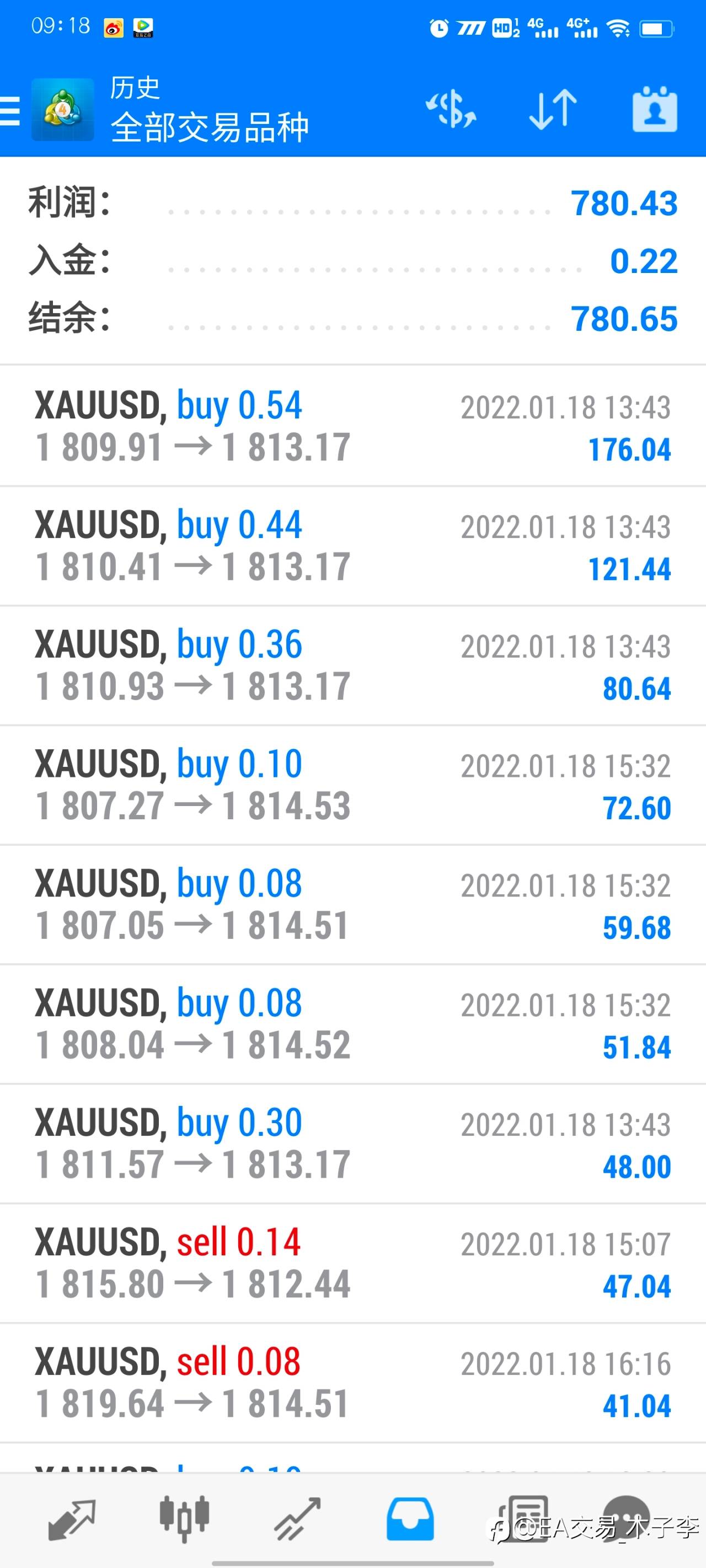Viewport: 706px width, 1568px height.
Task: Switch to the quotes tab with arrows
Action: click(x=71, y=1520)
